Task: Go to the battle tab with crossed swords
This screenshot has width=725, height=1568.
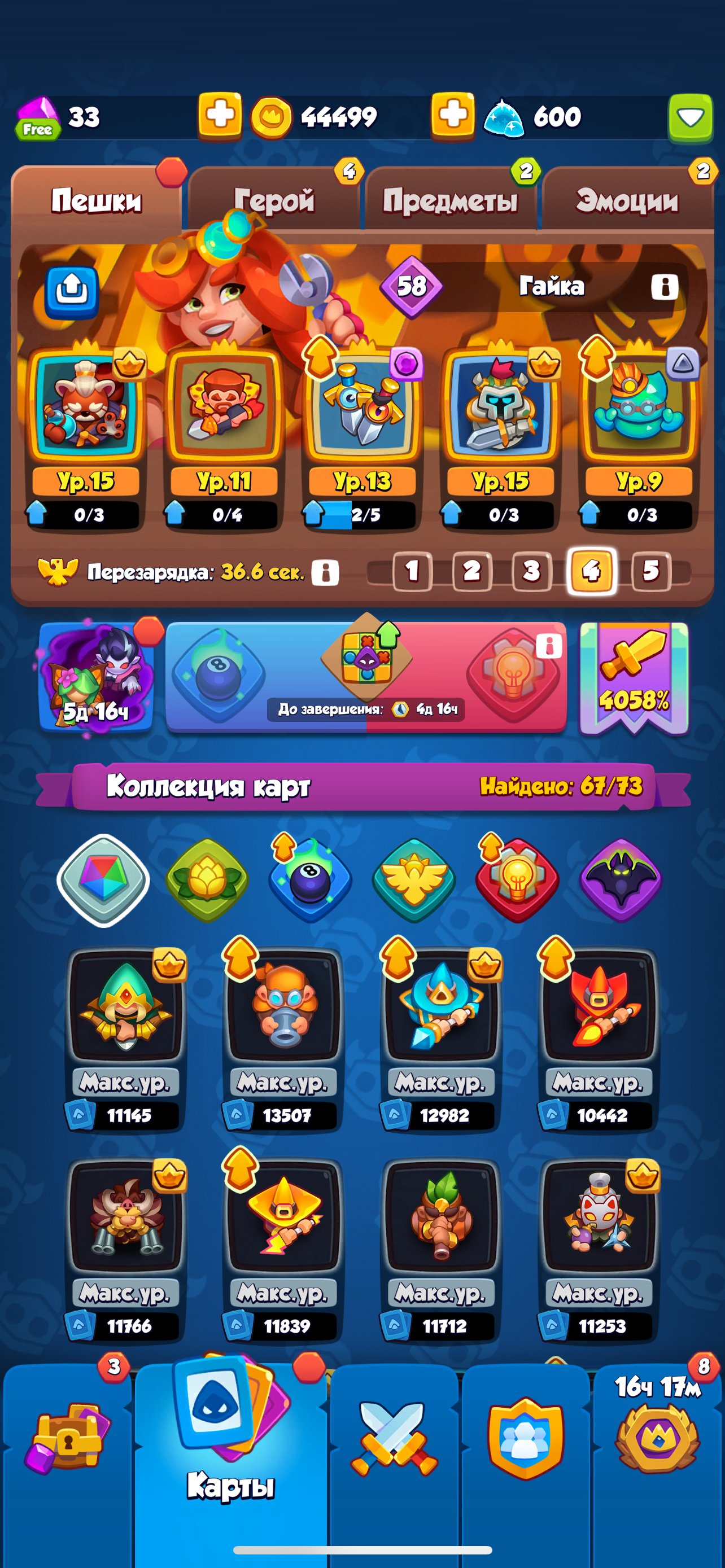Action: [394, 1439]
